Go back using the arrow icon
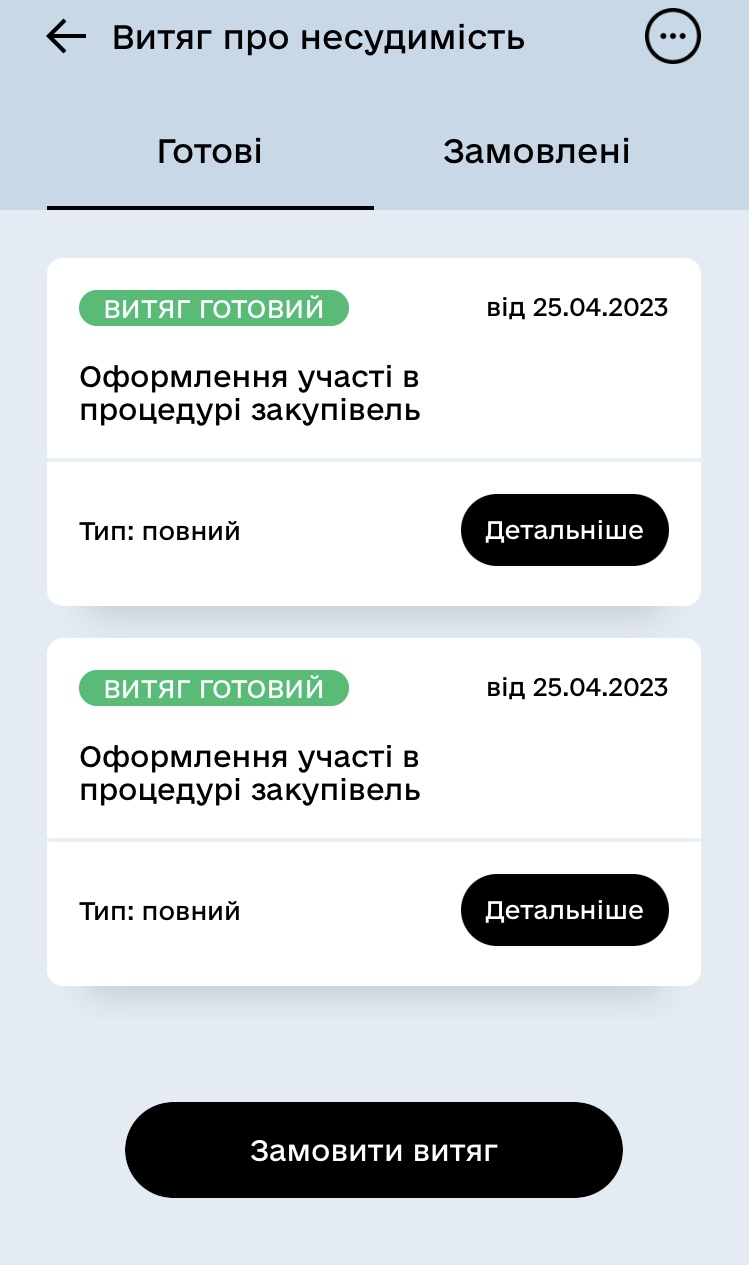Screen dimensions: 749x1265 point(66,38)
